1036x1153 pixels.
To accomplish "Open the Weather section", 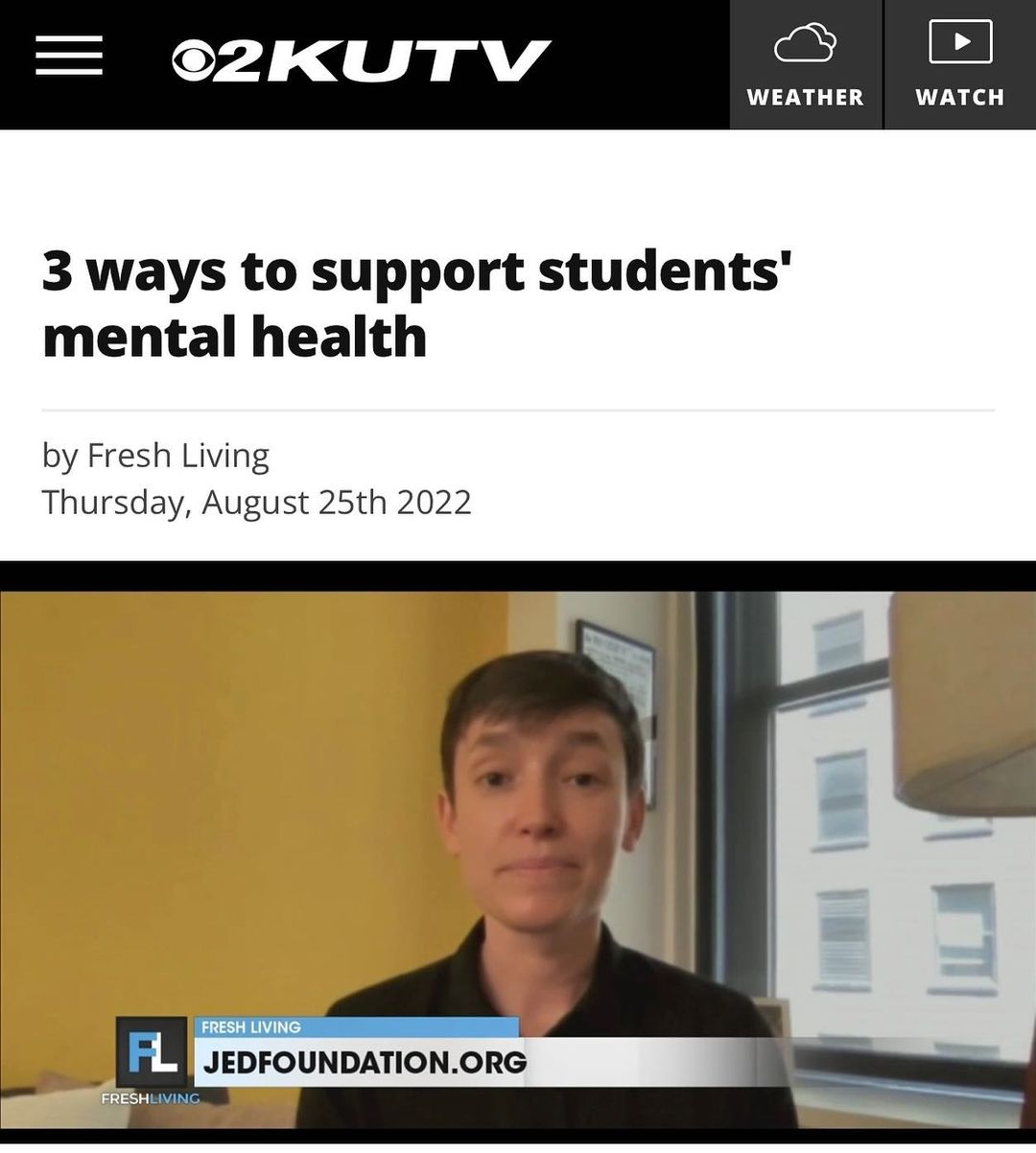I will [805, 65].
